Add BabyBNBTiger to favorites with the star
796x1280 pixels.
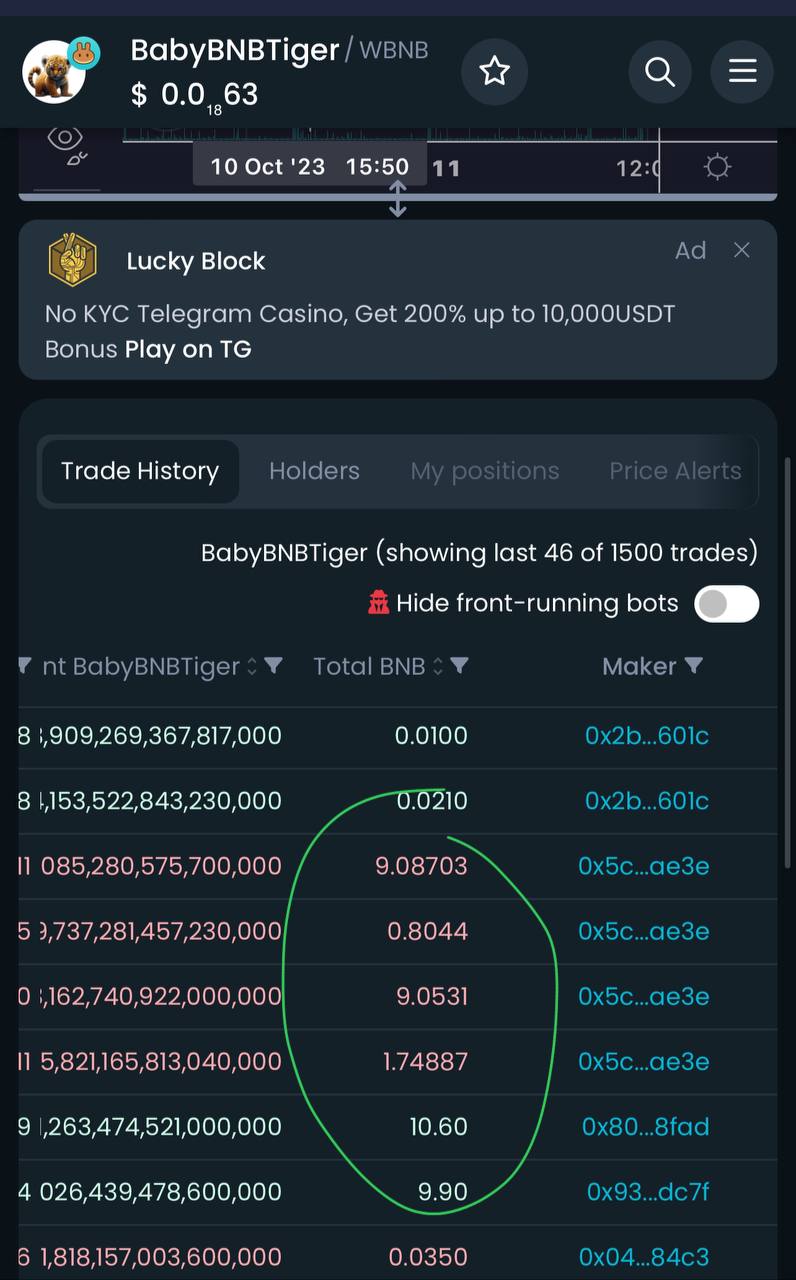494,71
